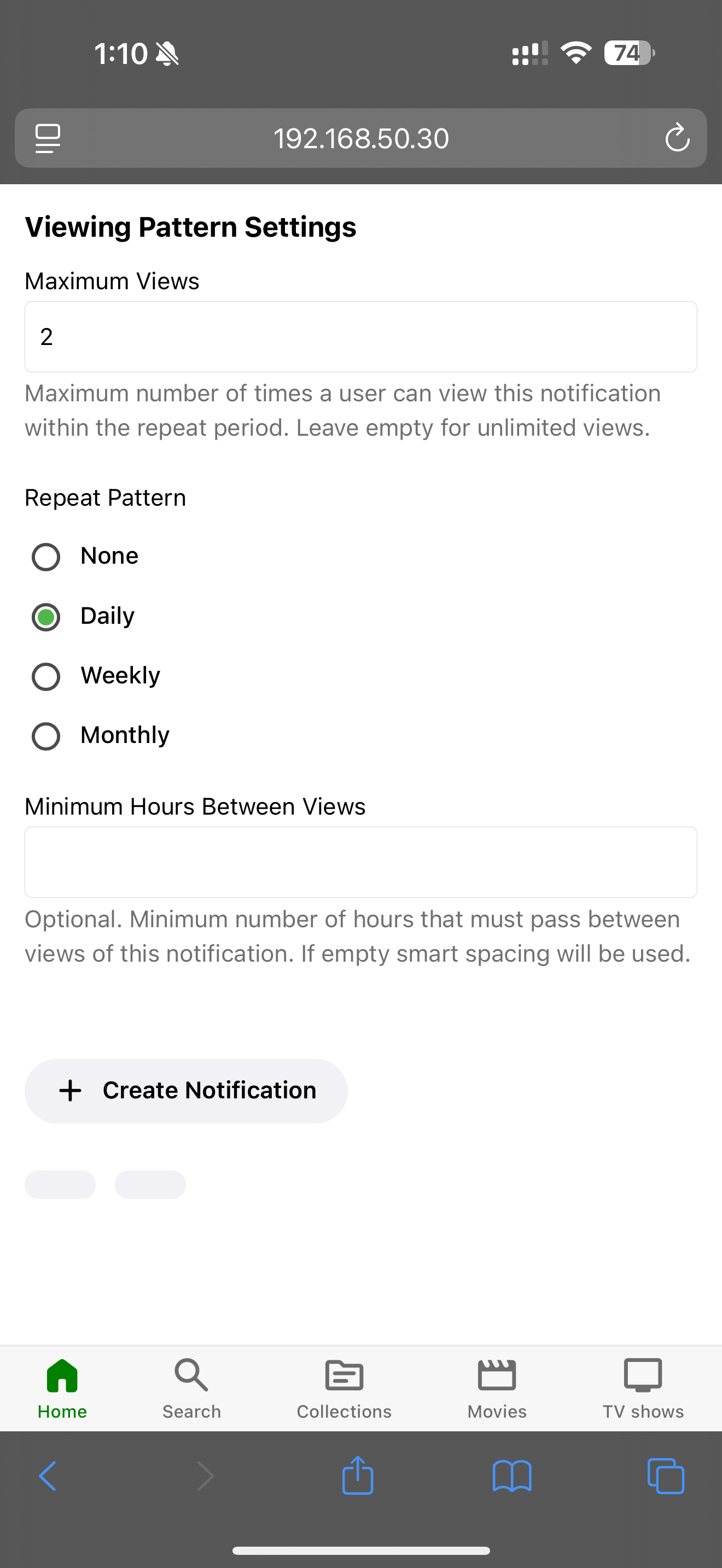The height and width of the screenshot is (1568, 722).
Task: Focus the Minimum Hours Between Views field
Action: (x=360, y=862)
